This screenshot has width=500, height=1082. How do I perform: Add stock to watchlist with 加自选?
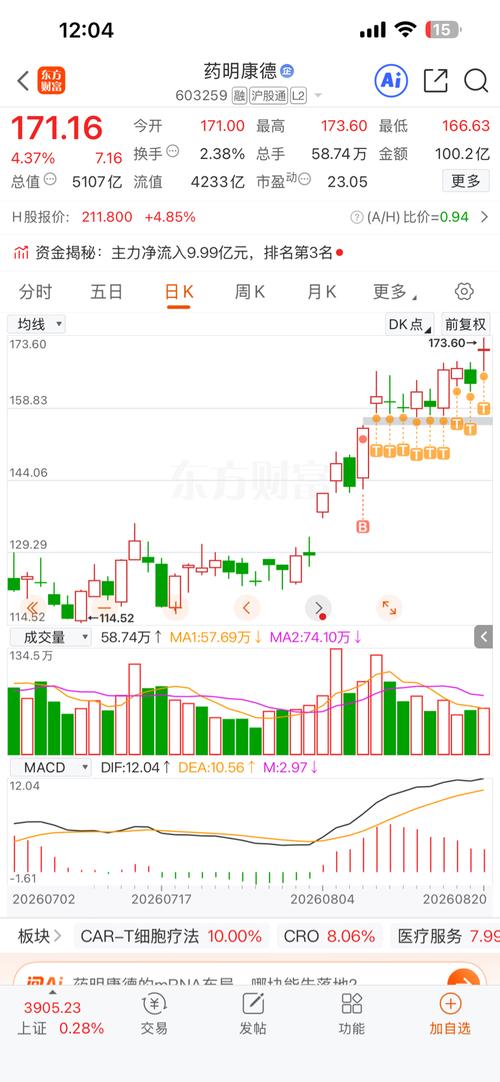tap(450, 1014)
